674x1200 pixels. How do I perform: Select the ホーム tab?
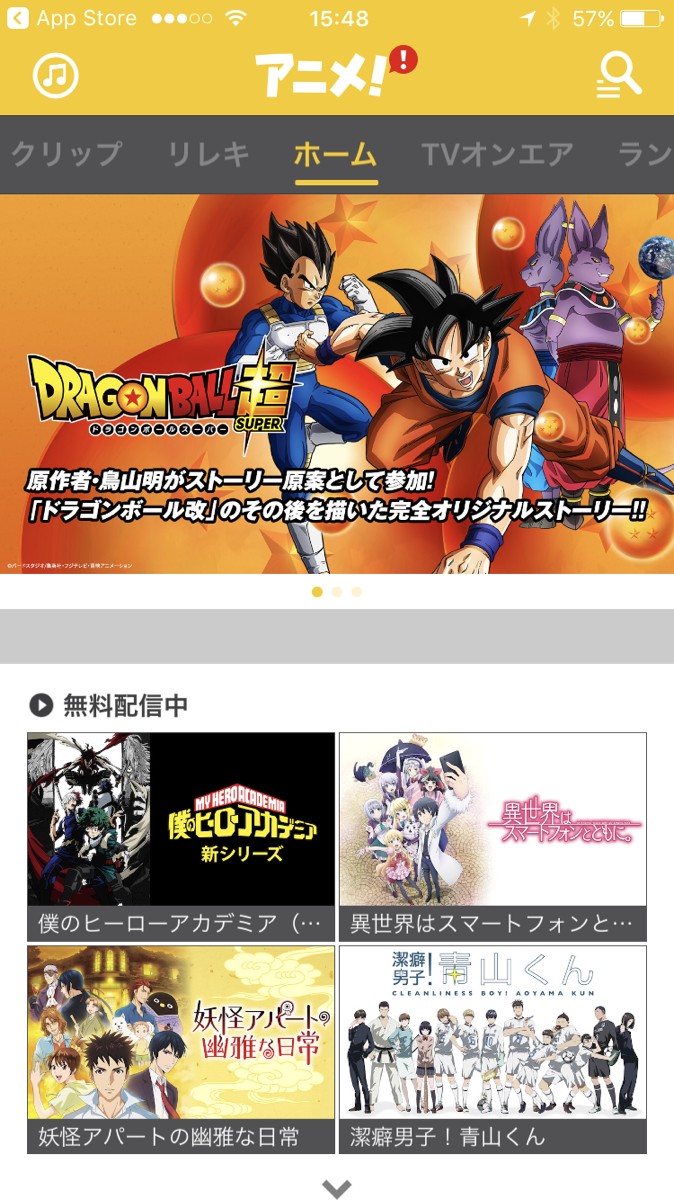(x=336, y=154)
